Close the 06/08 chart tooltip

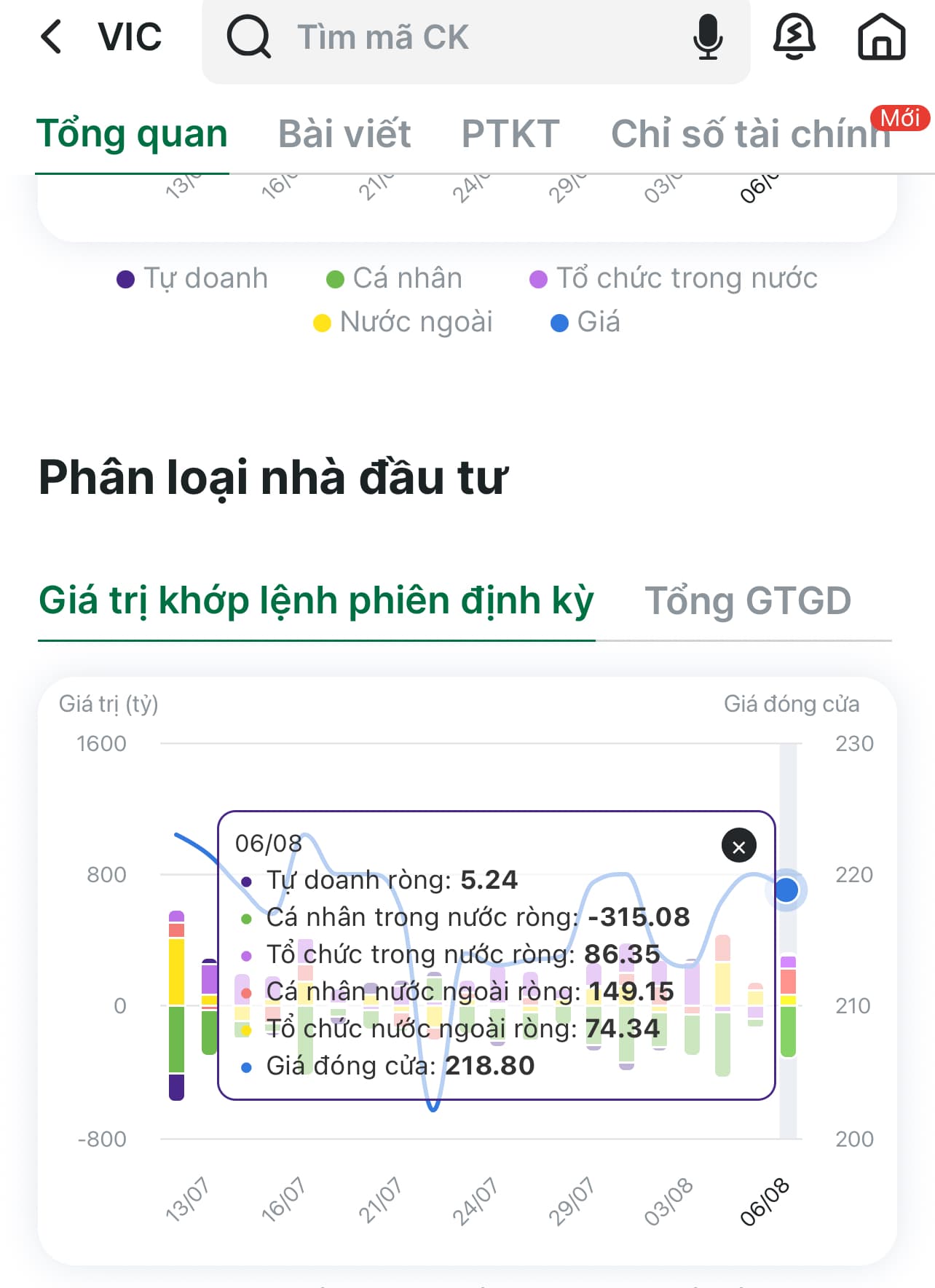coord(738,847)
